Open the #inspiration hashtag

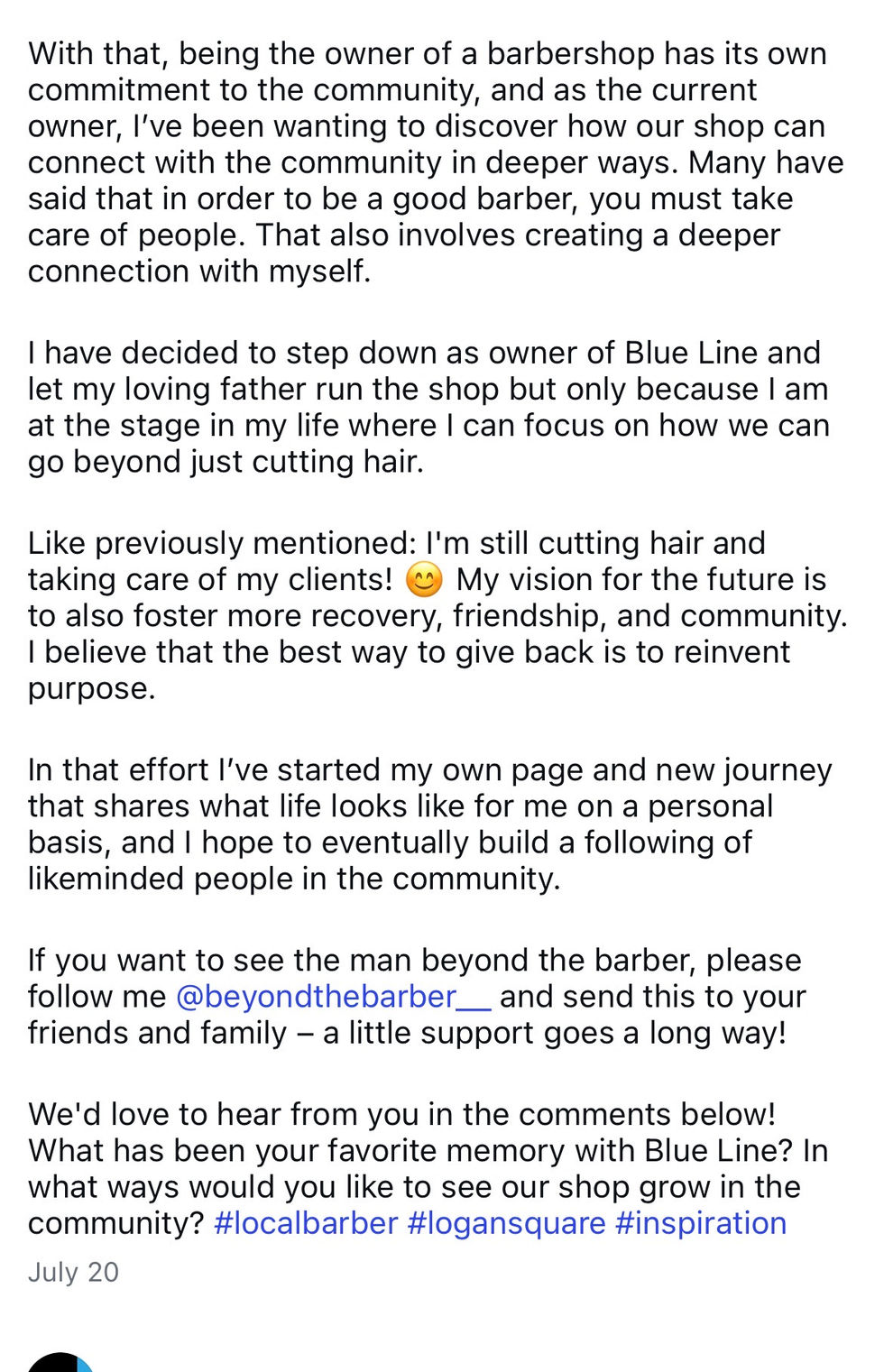[x=701, y=1223]
